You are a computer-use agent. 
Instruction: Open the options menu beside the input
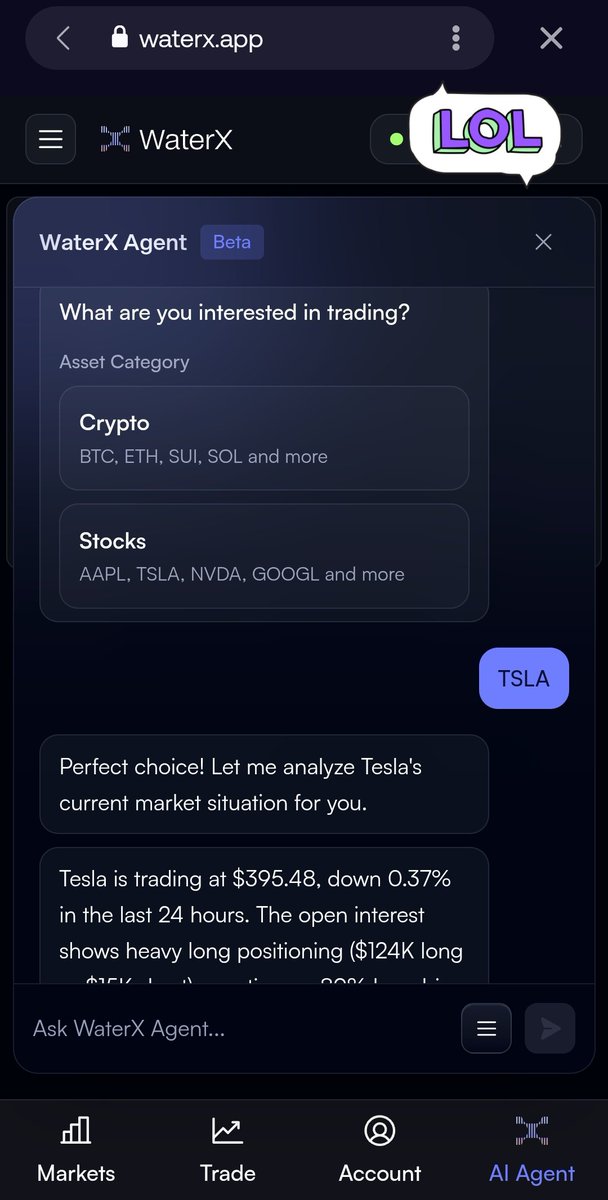[486, 1028]
